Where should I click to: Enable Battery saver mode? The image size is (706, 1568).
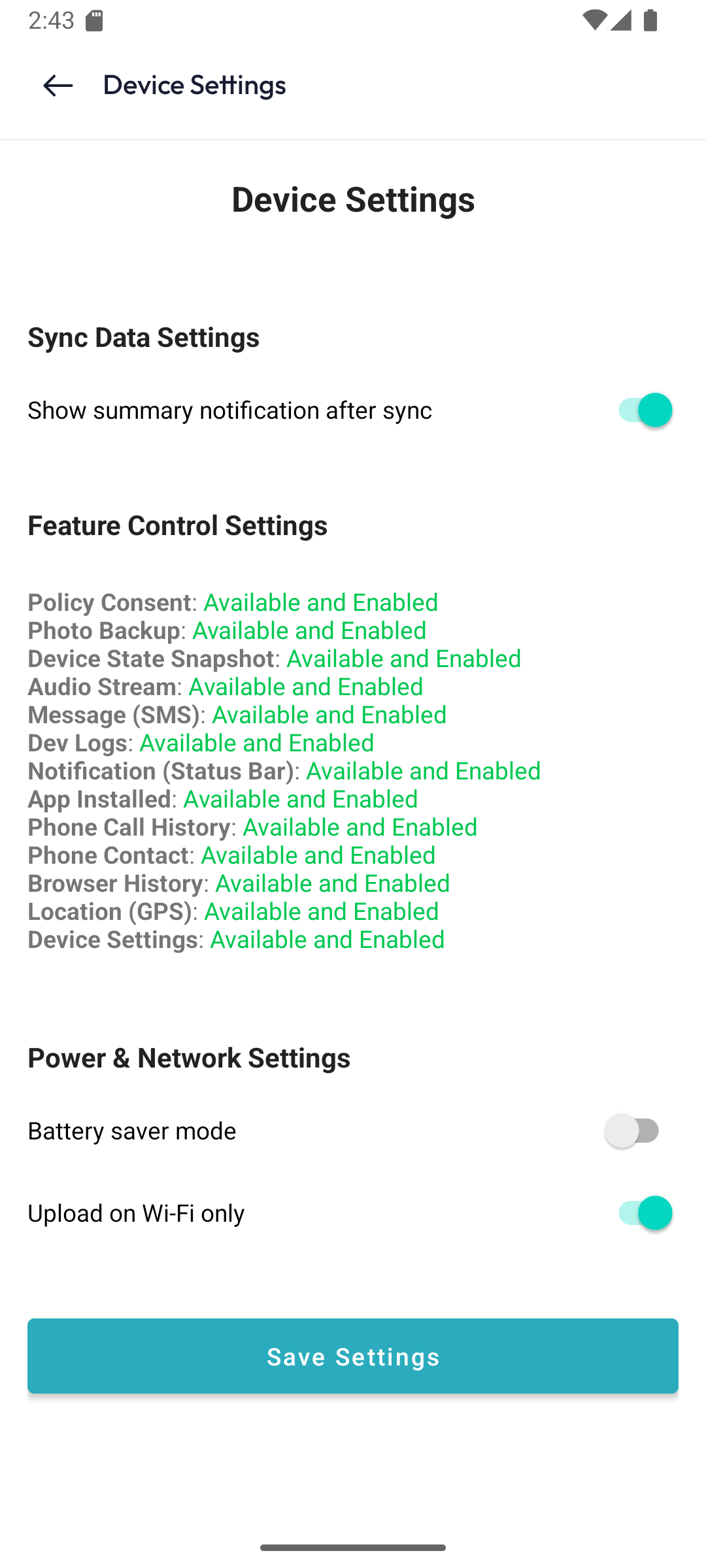633,1130
